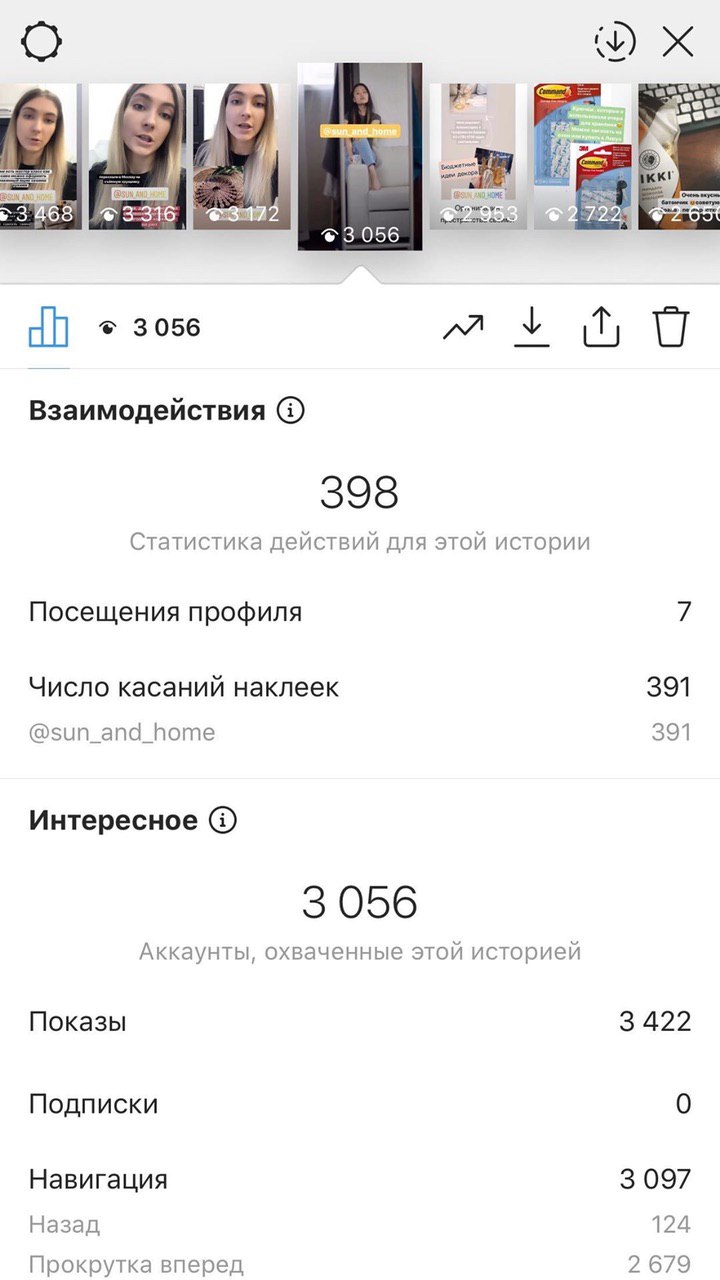Download this story to the device
Image resolution: width=720 pixels, height=1280 pixels.
pos(532,327)
